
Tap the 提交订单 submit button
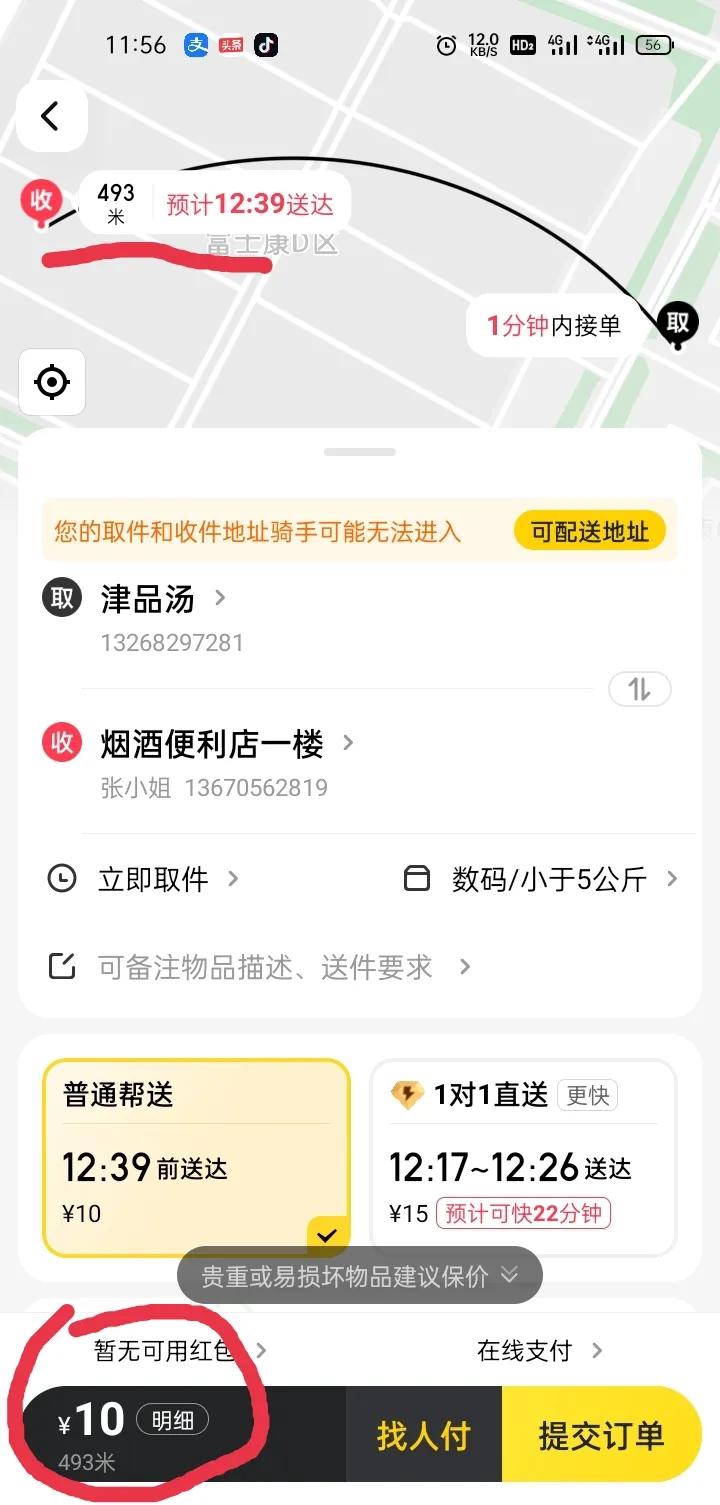[x=603, y=1433]
